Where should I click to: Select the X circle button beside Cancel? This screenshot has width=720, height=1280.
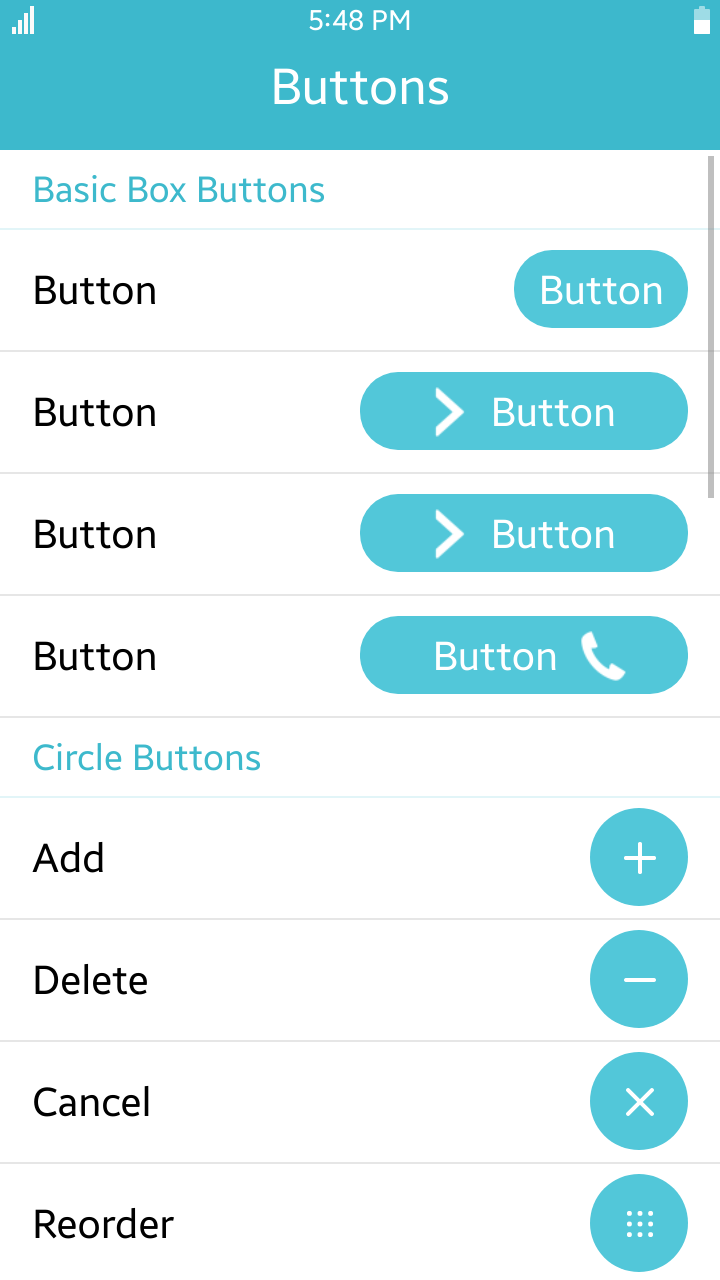click(639, 1102)
